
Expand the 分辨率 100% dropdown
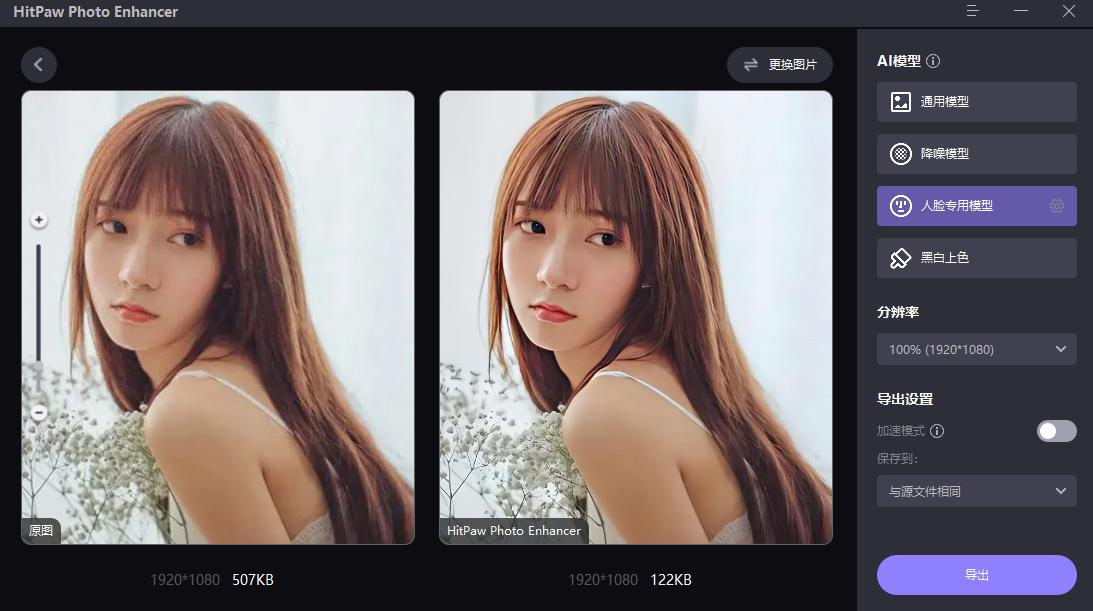976,349
